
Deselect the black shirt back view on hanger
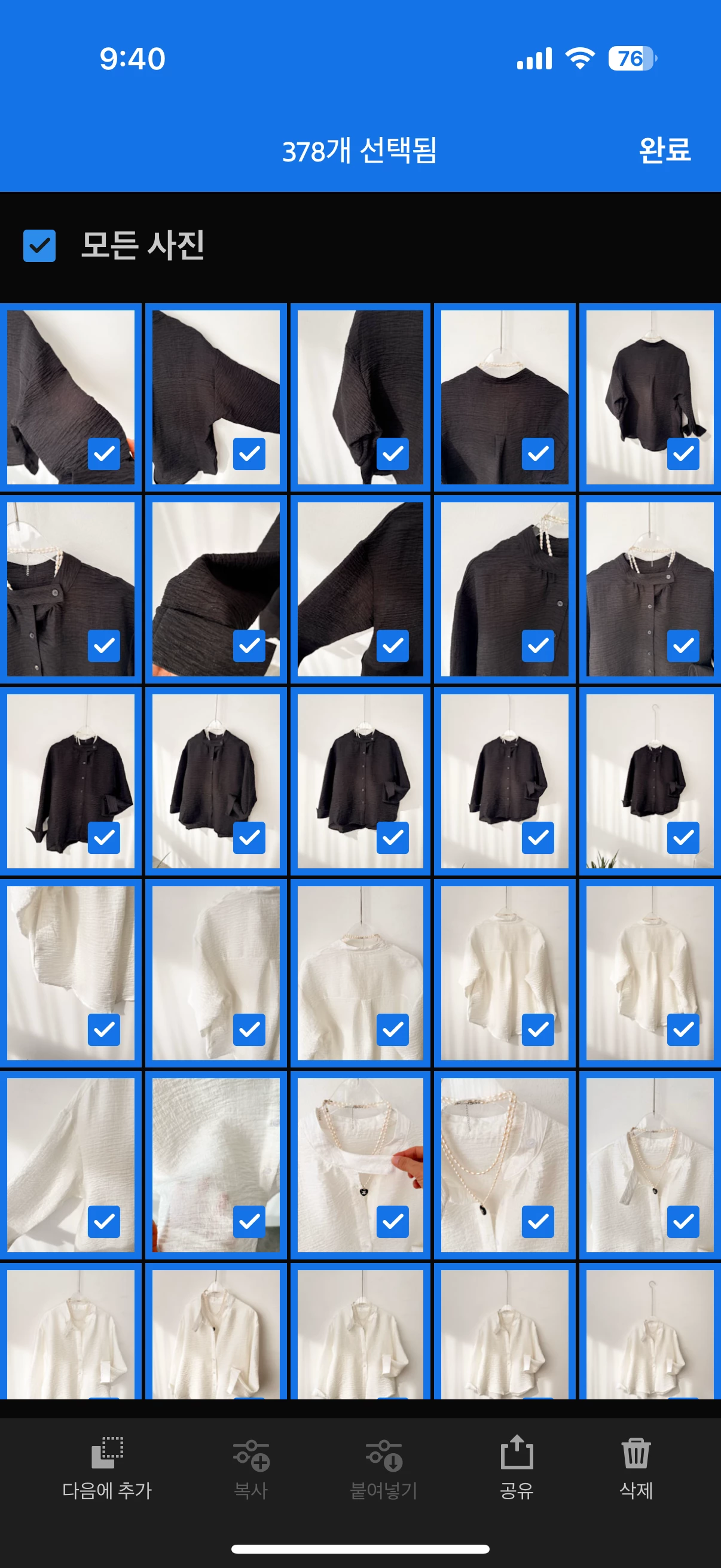[x=650, y=397]
